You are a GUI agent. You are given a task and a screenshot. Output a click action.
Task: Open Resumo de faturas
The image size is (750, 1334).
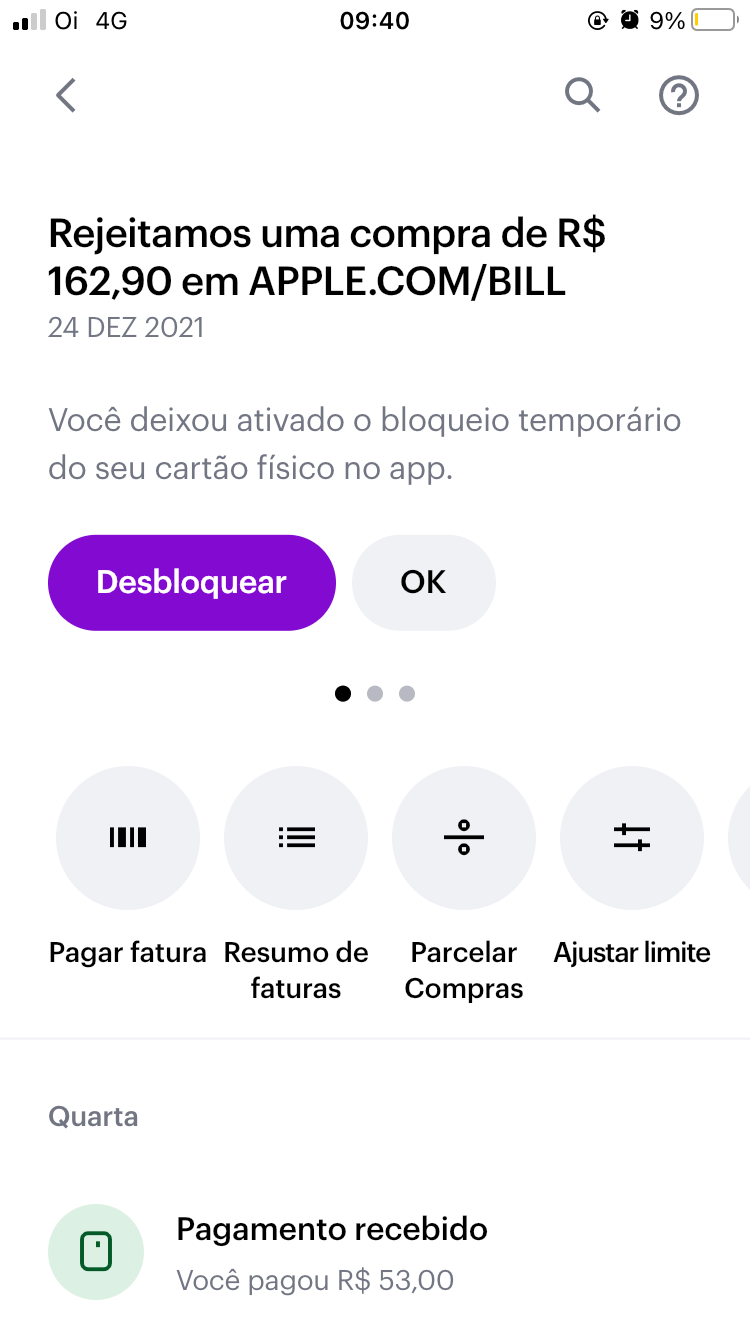coord(296,838)
